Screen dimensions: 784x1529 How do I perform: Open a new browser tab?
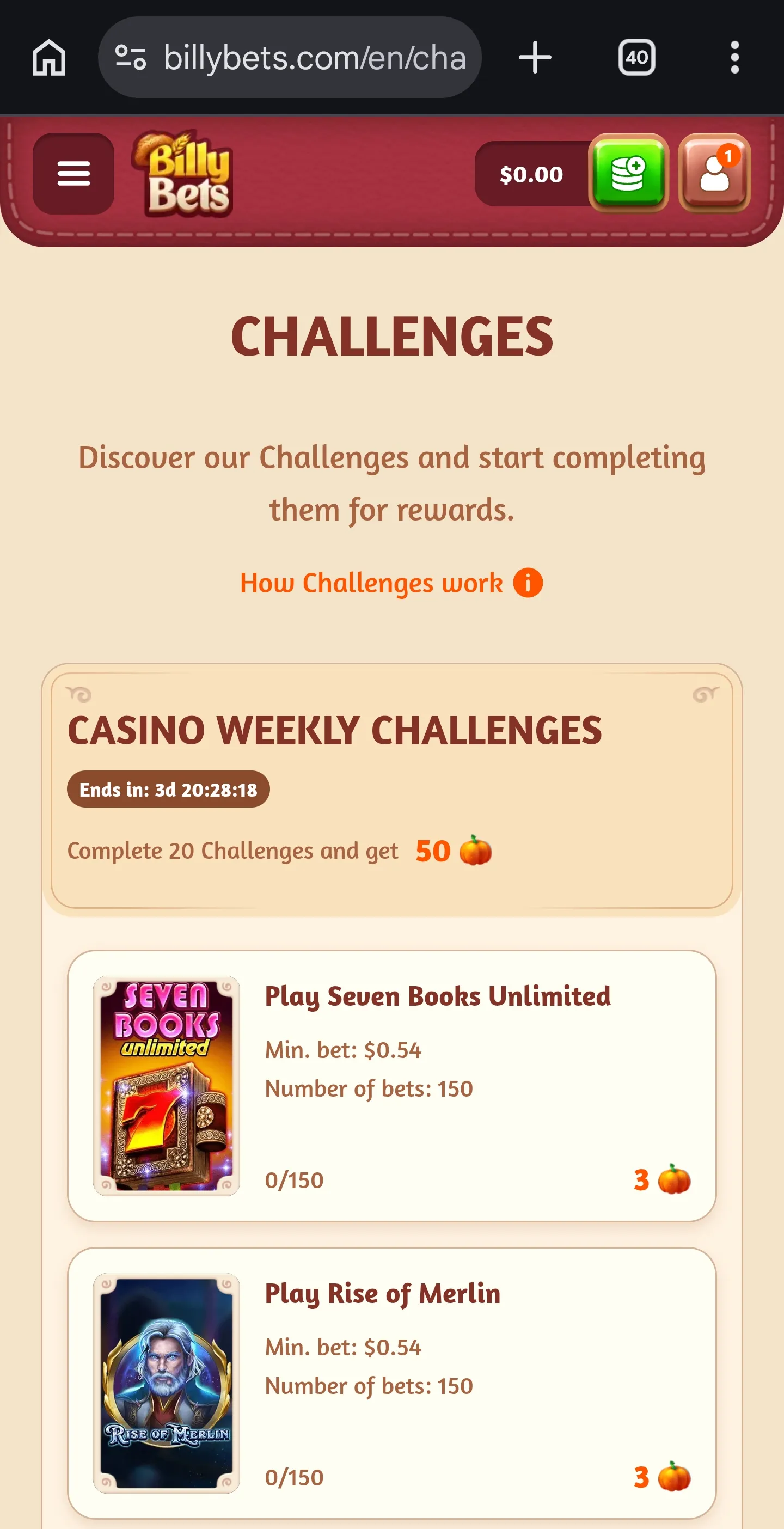[535, 58]
